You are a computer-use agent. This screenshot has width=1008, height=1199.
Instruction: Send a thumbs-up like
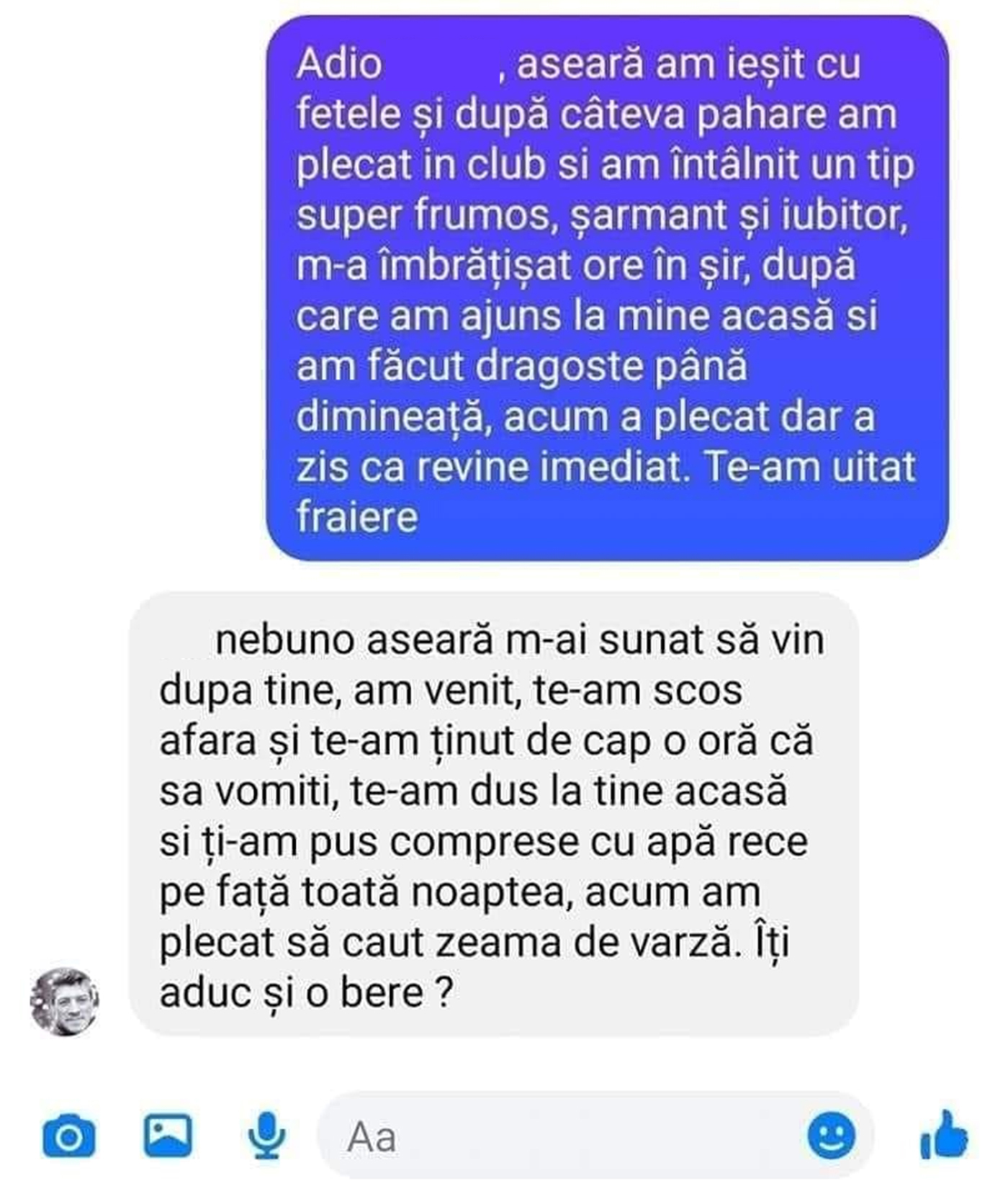(944, 1136)
